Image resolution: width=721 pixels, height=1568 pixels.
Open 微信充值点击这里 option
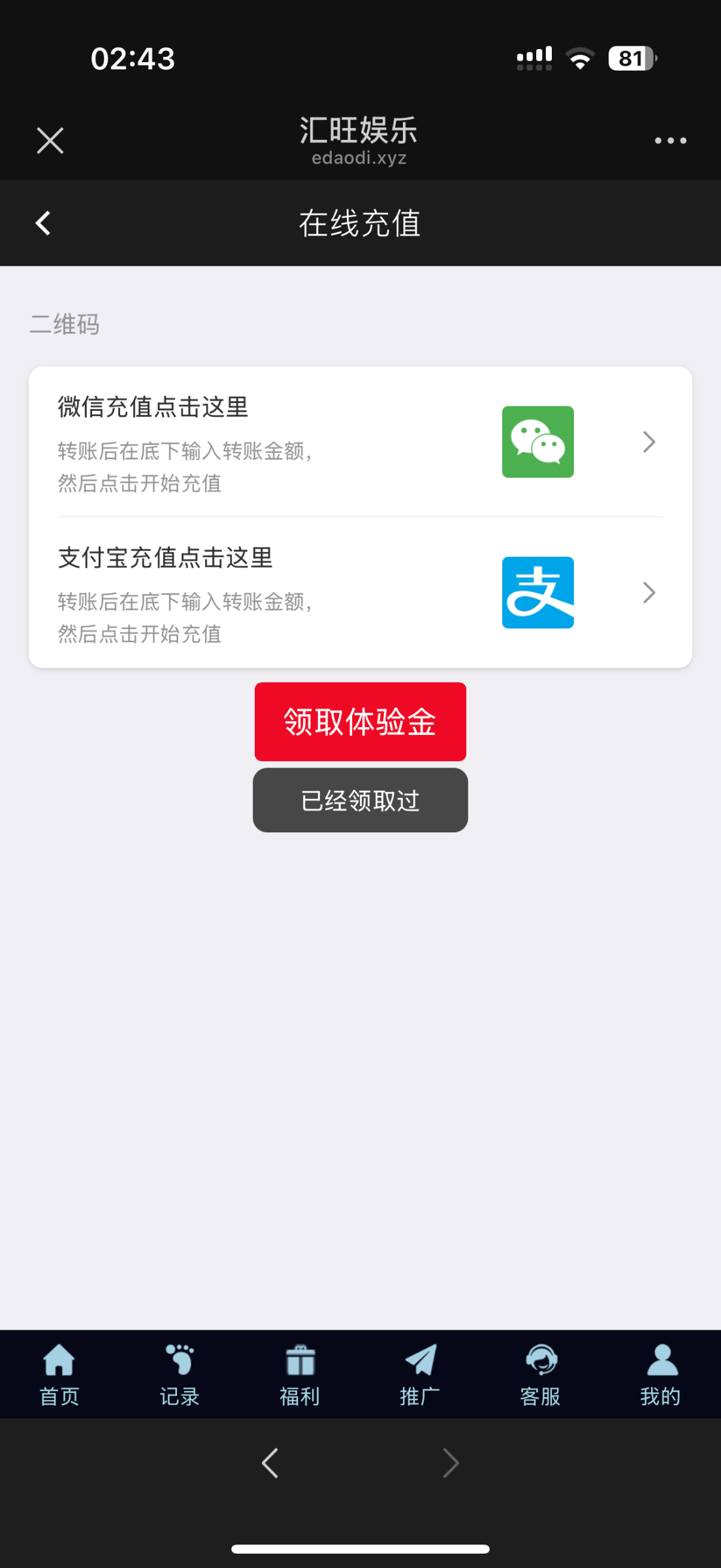point(360,442)
